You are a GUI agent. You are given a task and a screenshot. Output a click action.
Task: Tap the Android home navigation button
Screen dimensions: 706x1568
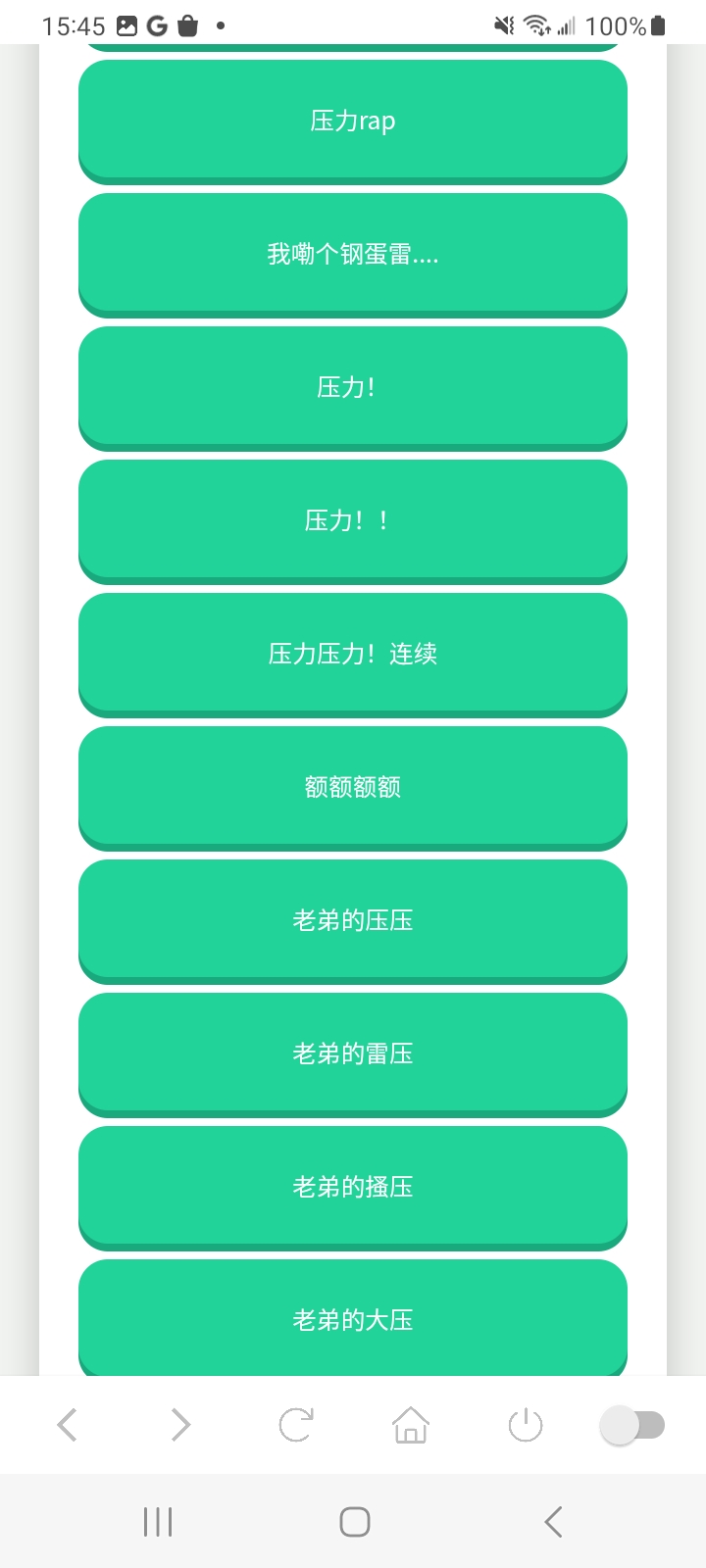[353, 1522]
